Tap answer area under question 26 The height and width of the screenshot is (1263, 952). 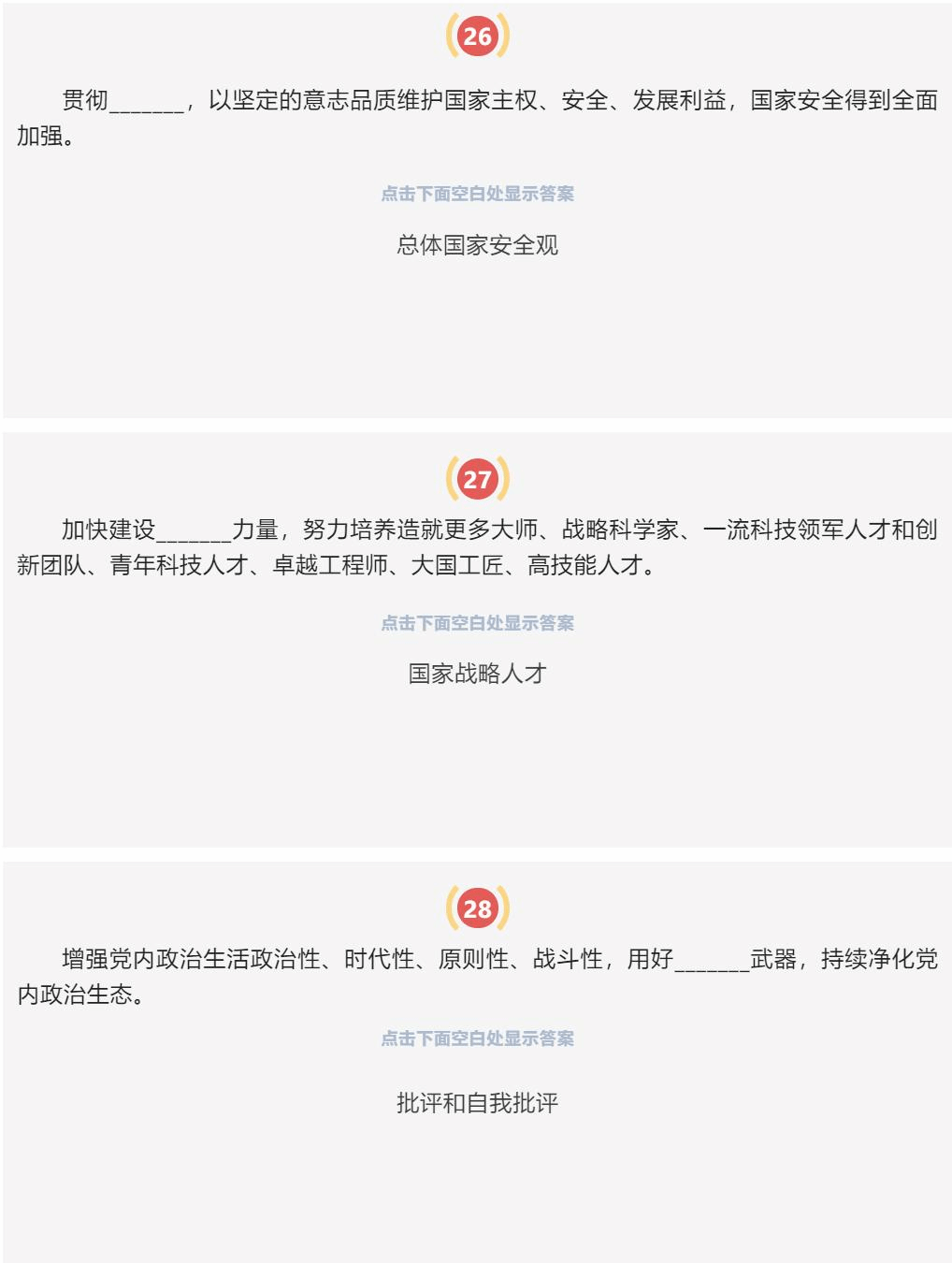click(x=477, y=246)
